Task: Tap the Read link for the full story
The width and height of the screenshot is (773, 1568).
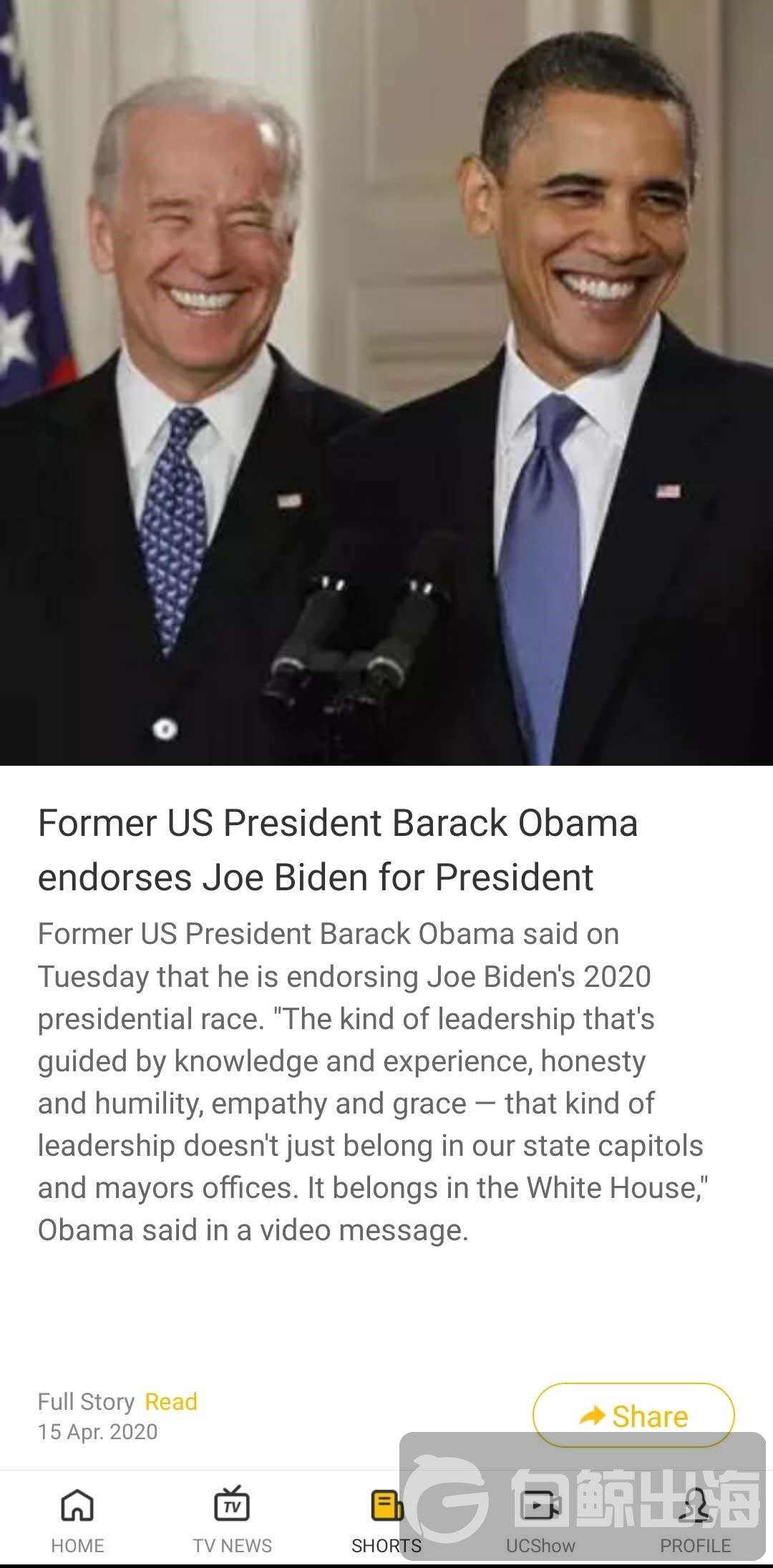Action: [170, 1401]
